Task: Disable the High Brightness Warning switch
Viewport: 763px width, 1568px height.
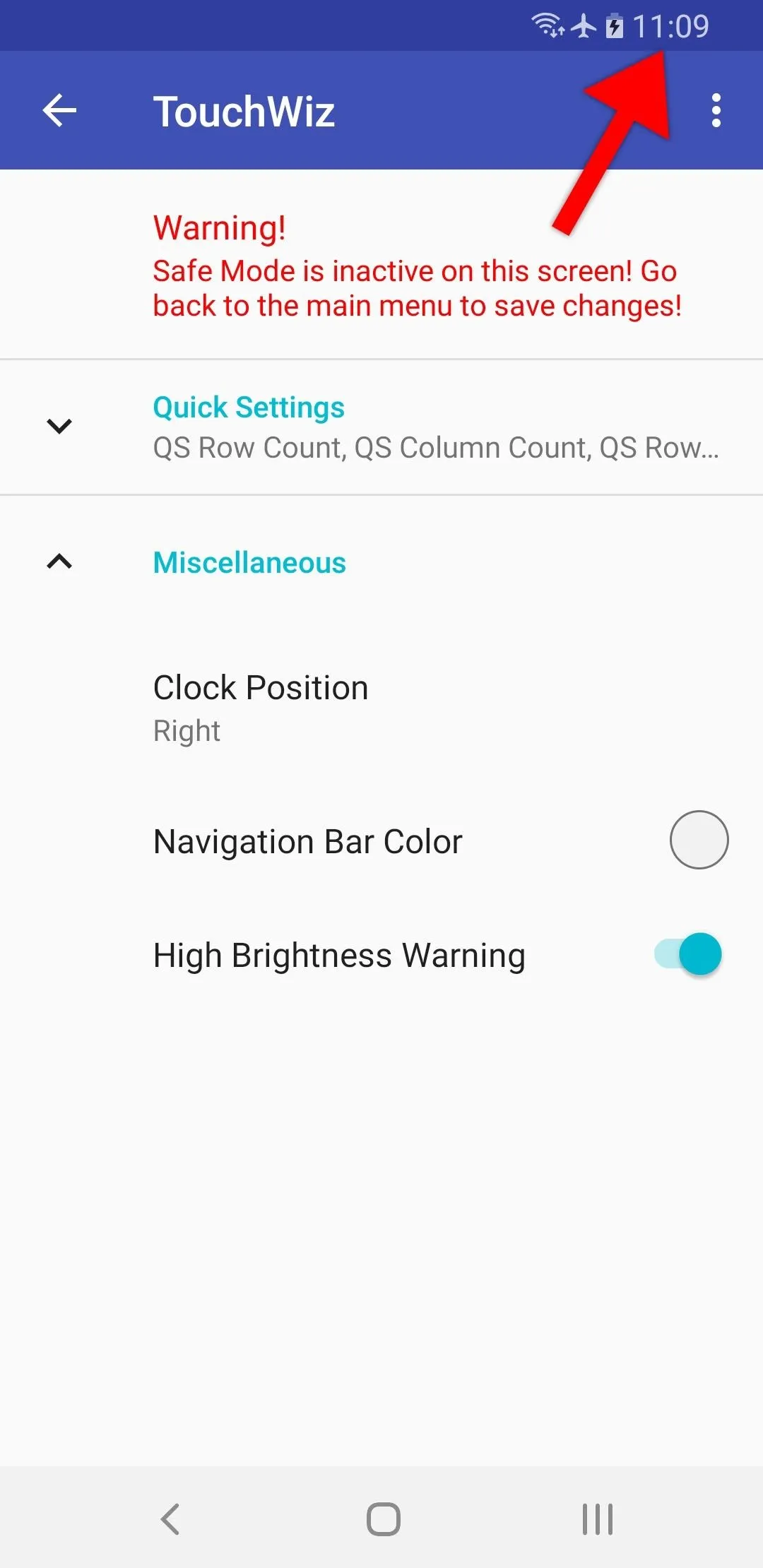Action: tap(687, 954)
